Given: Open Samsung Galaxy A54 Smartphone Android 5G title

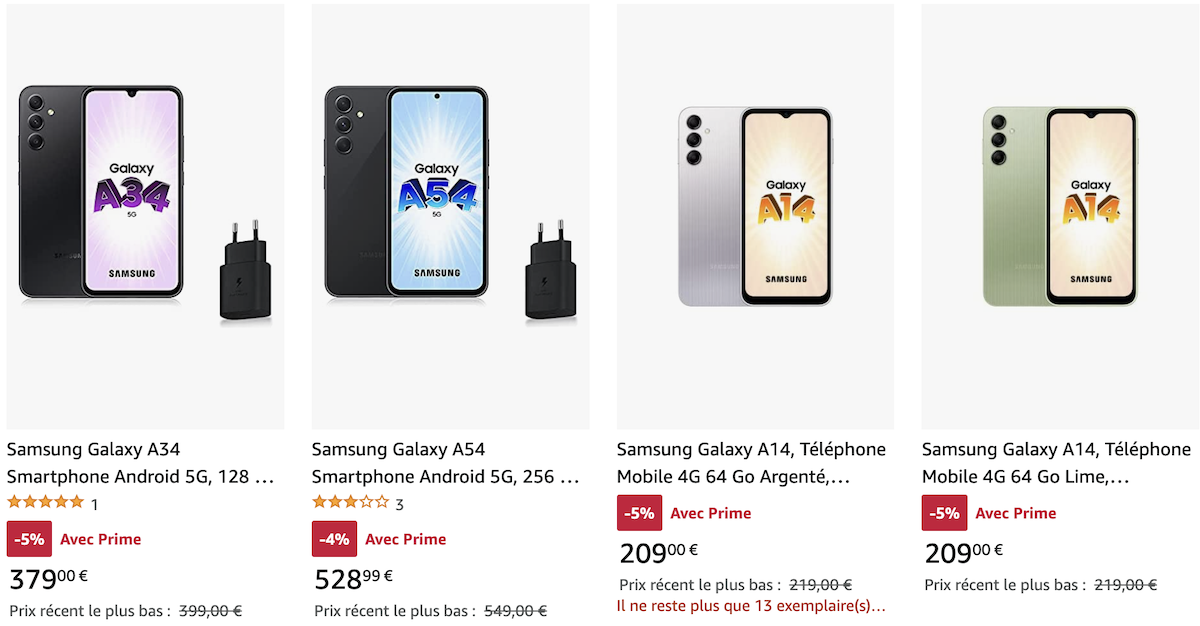Looking at the screenshot, I should click(445, 463).
